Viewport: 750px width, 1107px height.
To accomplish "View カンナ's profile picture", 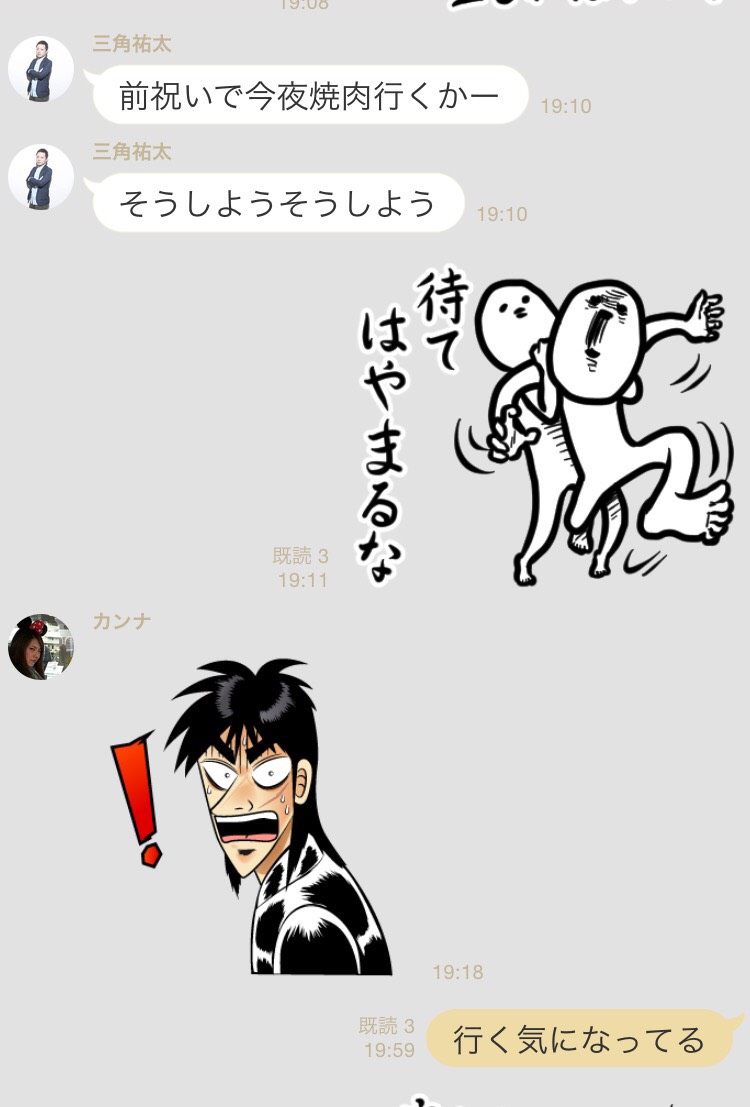I will (x=41, y=647).
